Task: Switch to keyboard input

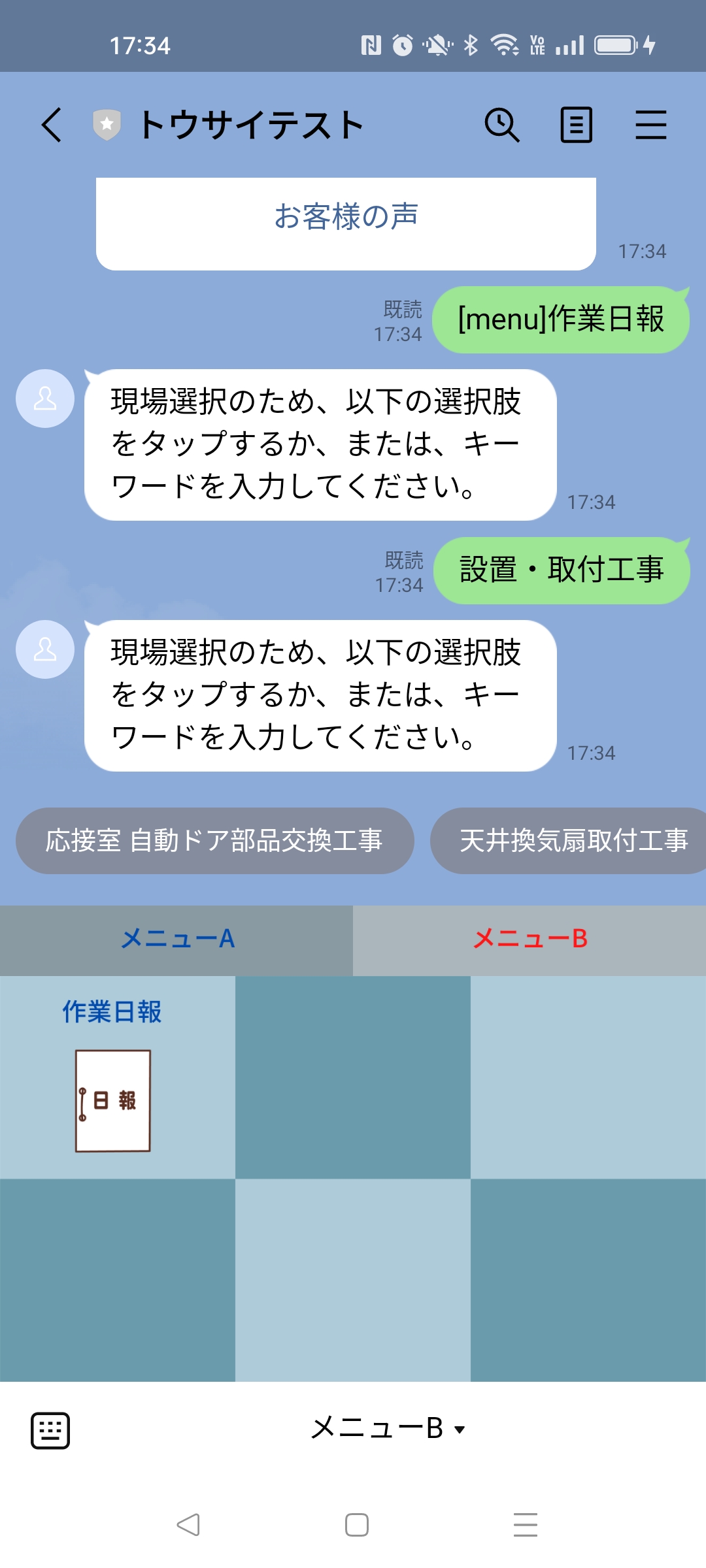Action: pos(50,1430)
